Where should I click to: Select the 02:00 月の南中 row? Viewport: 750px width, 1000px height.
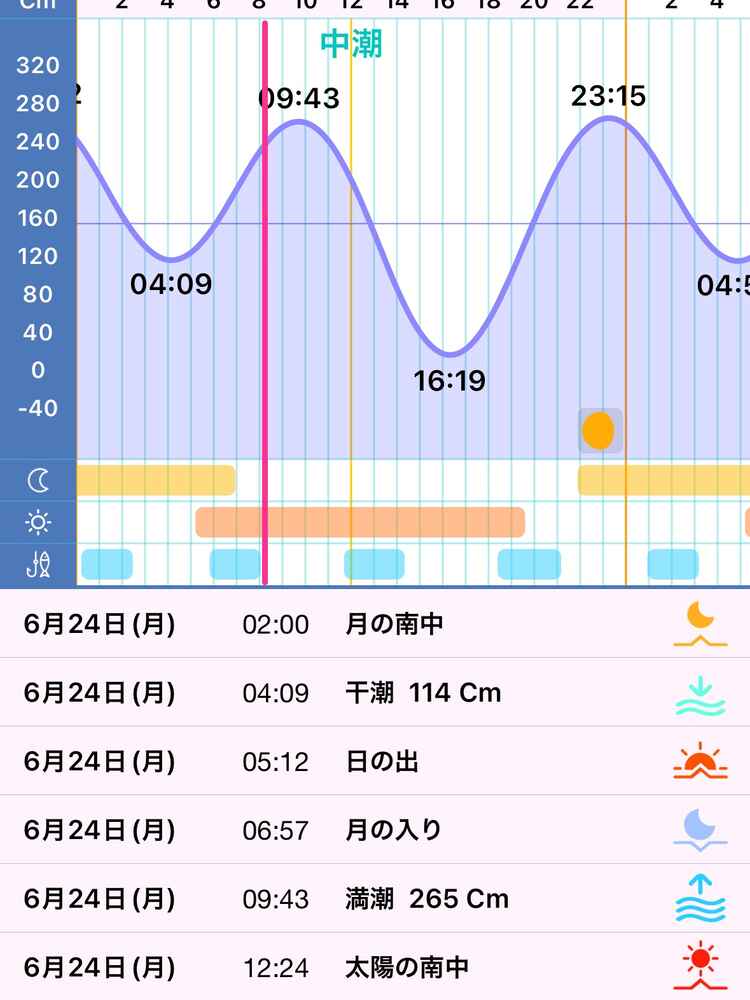pyautogui.click(x=375, y=624)
